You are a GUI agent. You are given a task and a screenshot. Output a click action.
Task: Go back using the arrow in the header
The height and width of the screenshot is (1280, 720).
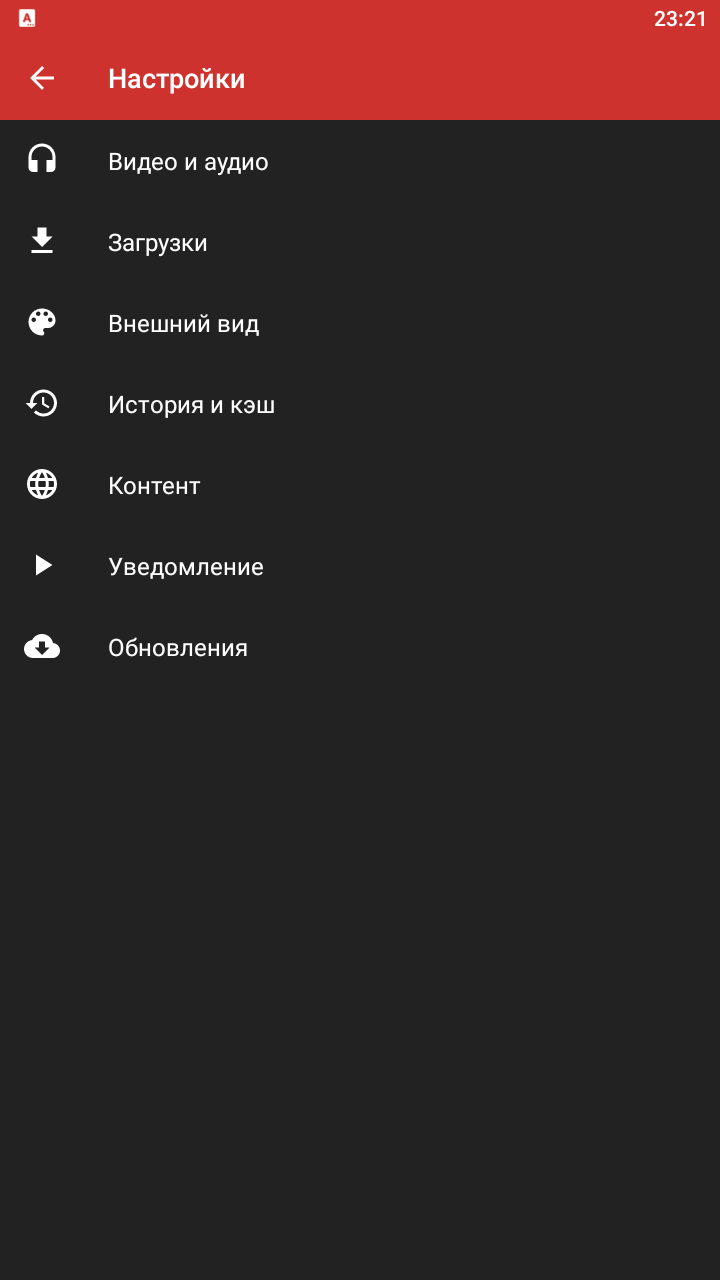tap(42, 78)
